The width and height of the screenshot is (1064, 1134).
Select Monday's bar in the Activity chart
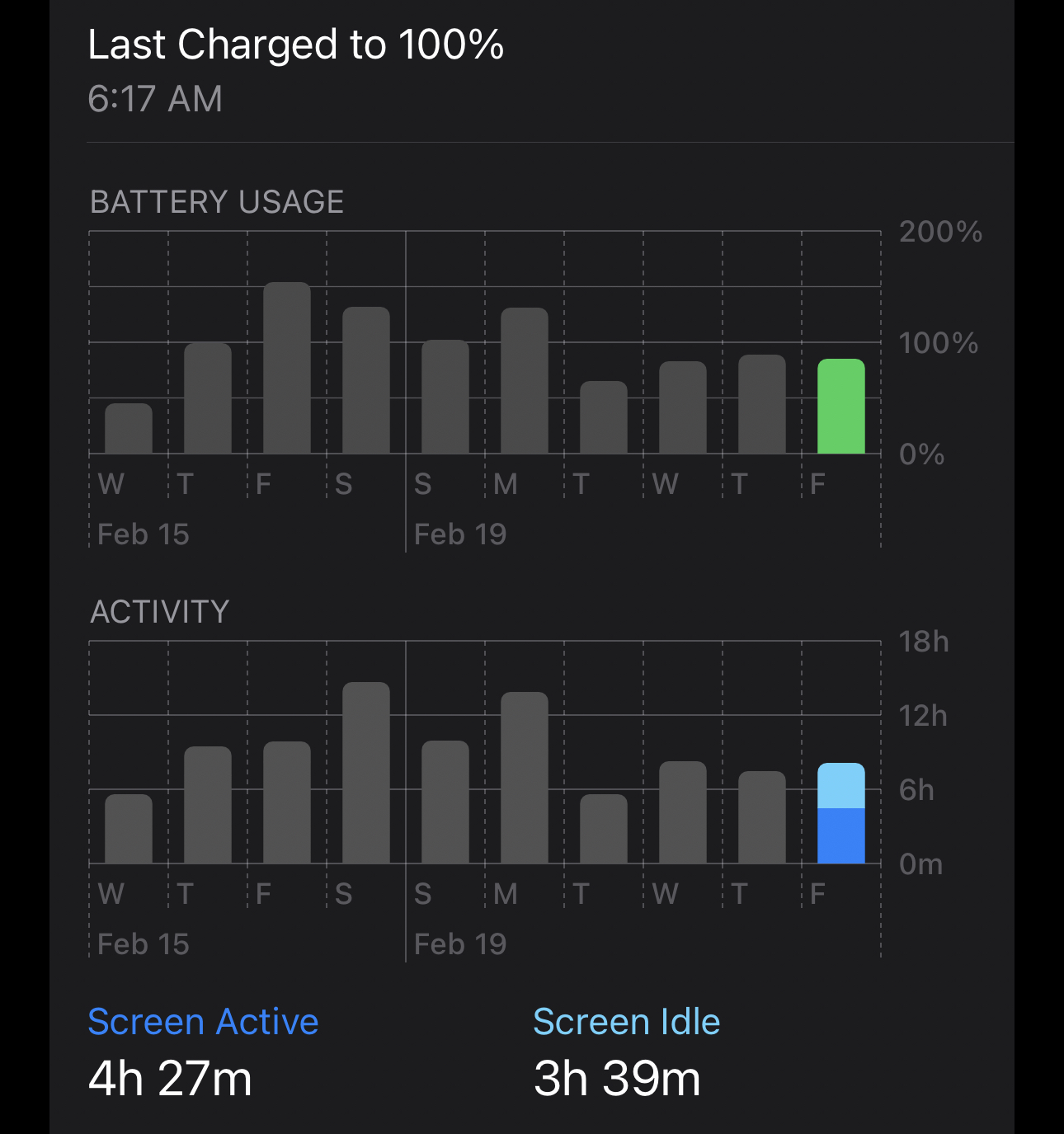[x=524, y=778]
